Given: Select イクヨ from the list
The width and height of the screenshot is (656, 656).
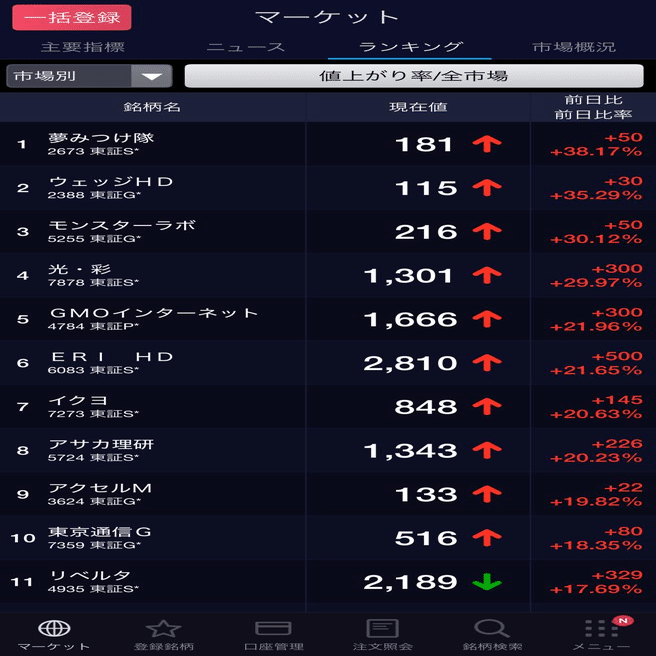Looking at the screenshot, I should coord(328,406).
